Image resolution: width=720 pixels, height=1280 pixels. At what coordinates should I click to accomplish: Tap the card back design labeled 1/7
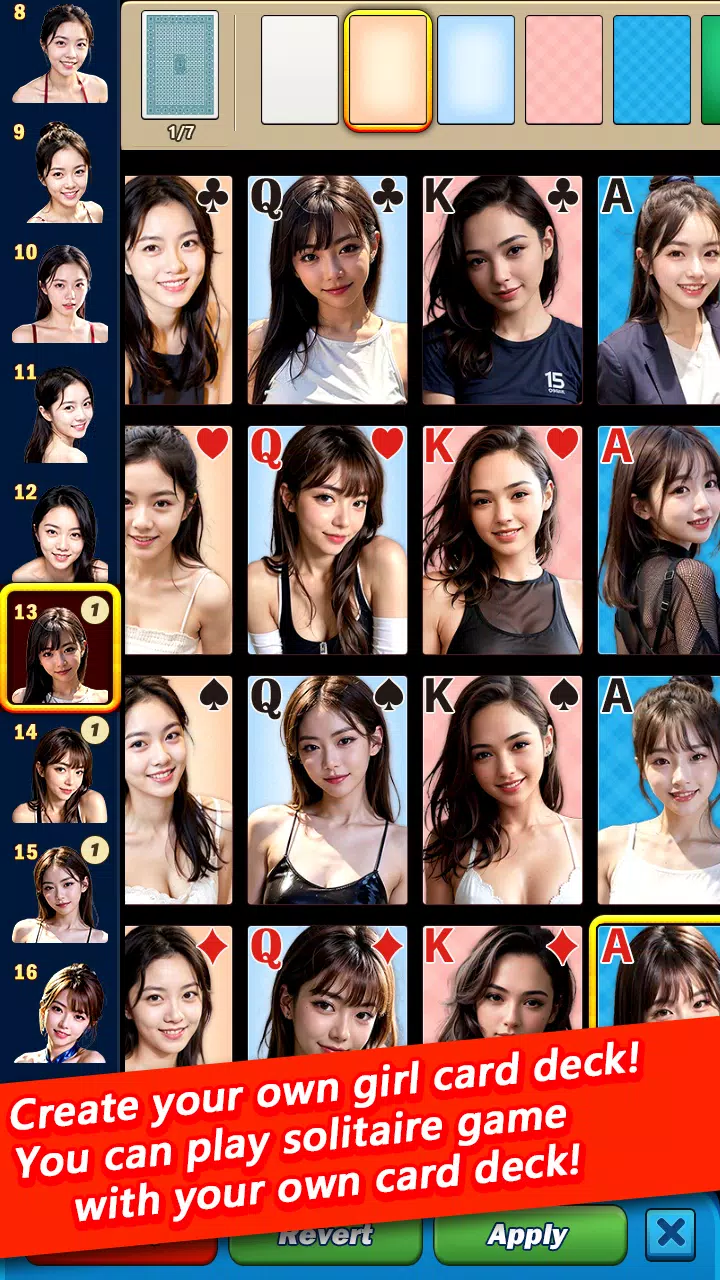(180, 65)
